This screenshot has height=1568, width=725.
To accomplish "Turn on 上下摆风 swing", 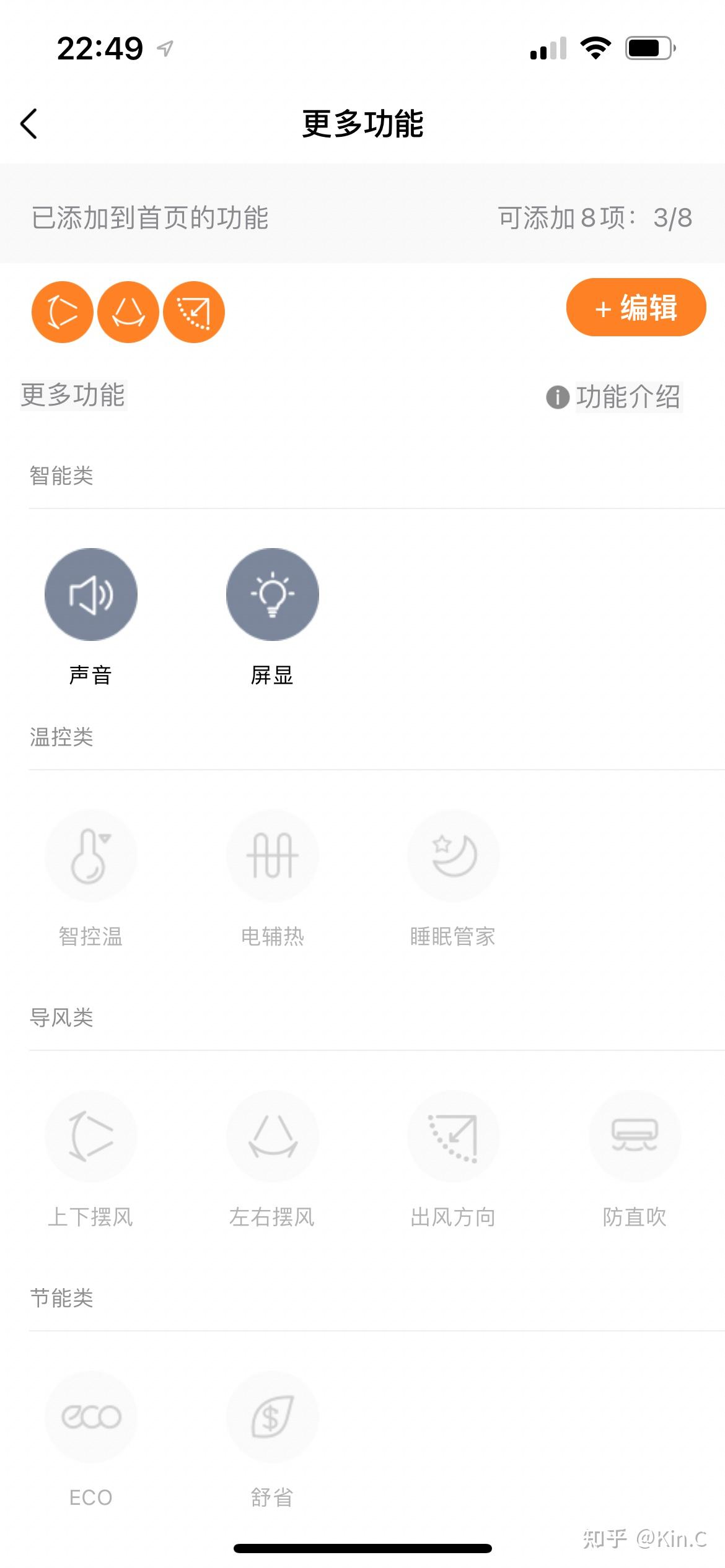I will pyautogui.click(x=90, y=1136).
